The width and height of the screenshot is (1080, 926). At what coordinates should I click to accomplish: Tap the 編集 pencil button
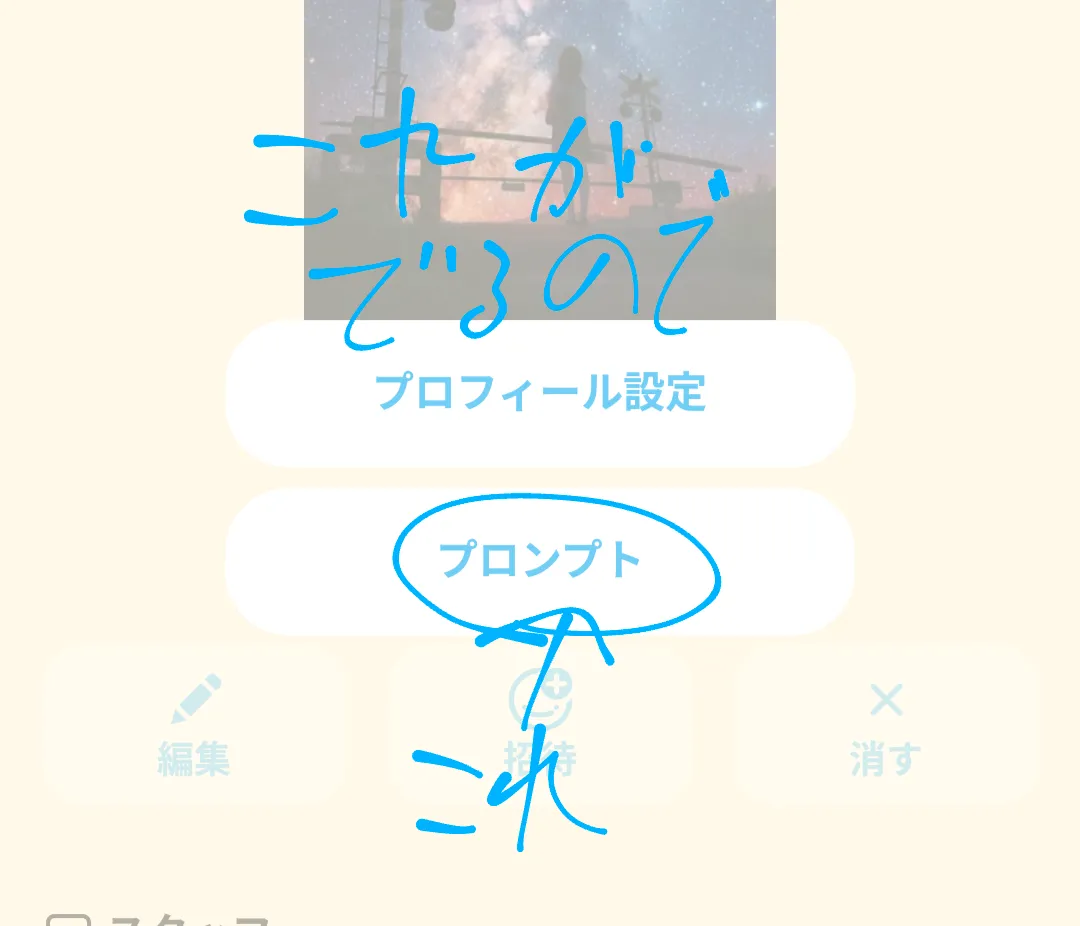pos(194,723)
